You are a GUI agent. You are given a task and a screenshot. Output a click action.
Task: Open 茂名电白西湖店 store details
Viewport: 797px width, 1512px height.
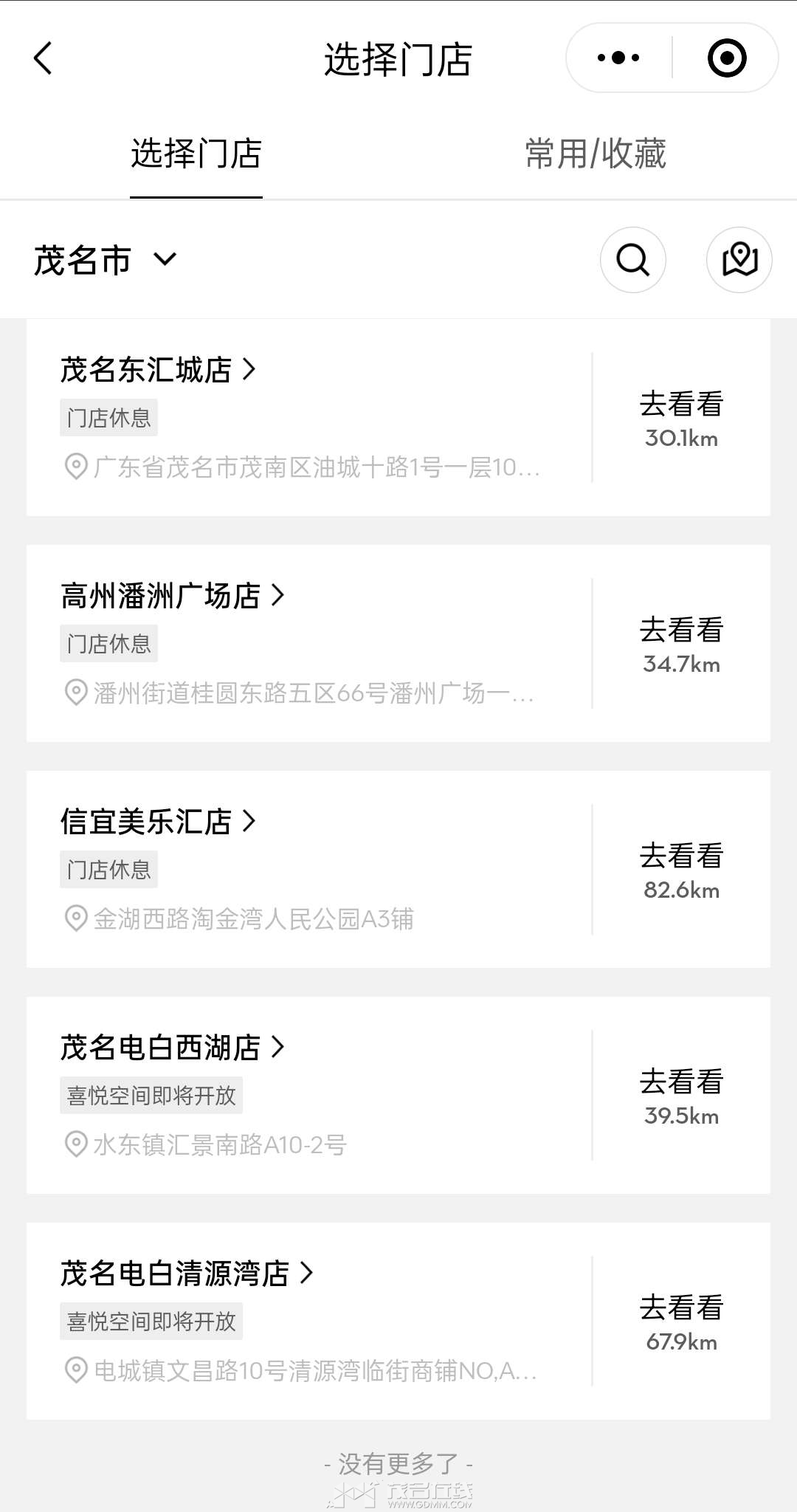tap(172, 1048)
